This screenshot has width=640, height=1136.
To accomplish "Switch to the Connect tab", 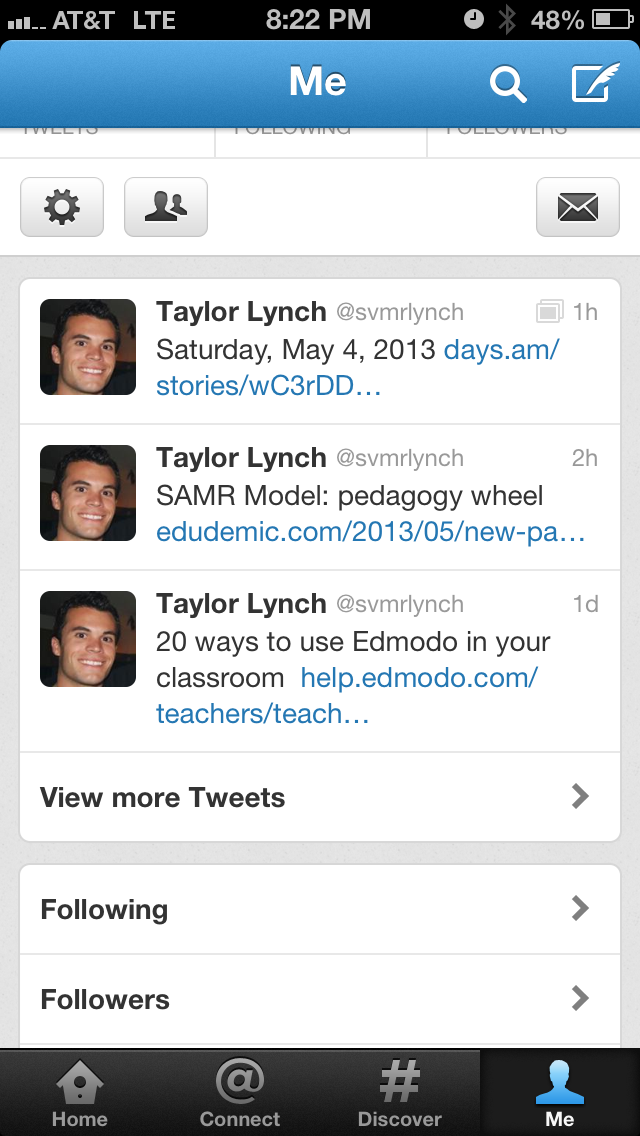I will pos(240,1093).
